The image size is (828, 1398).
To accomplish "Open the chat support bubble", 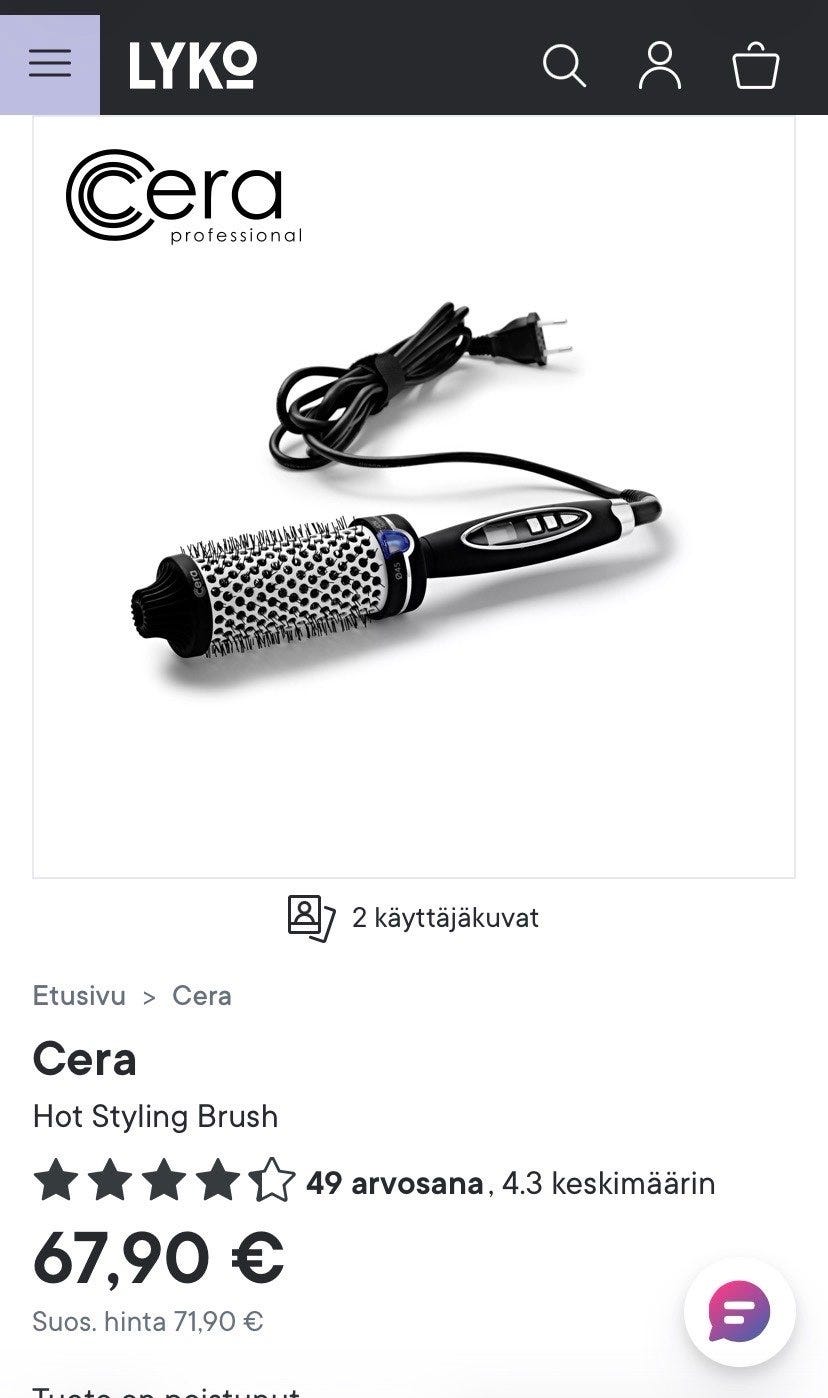I will click(x=740, y=1311).
